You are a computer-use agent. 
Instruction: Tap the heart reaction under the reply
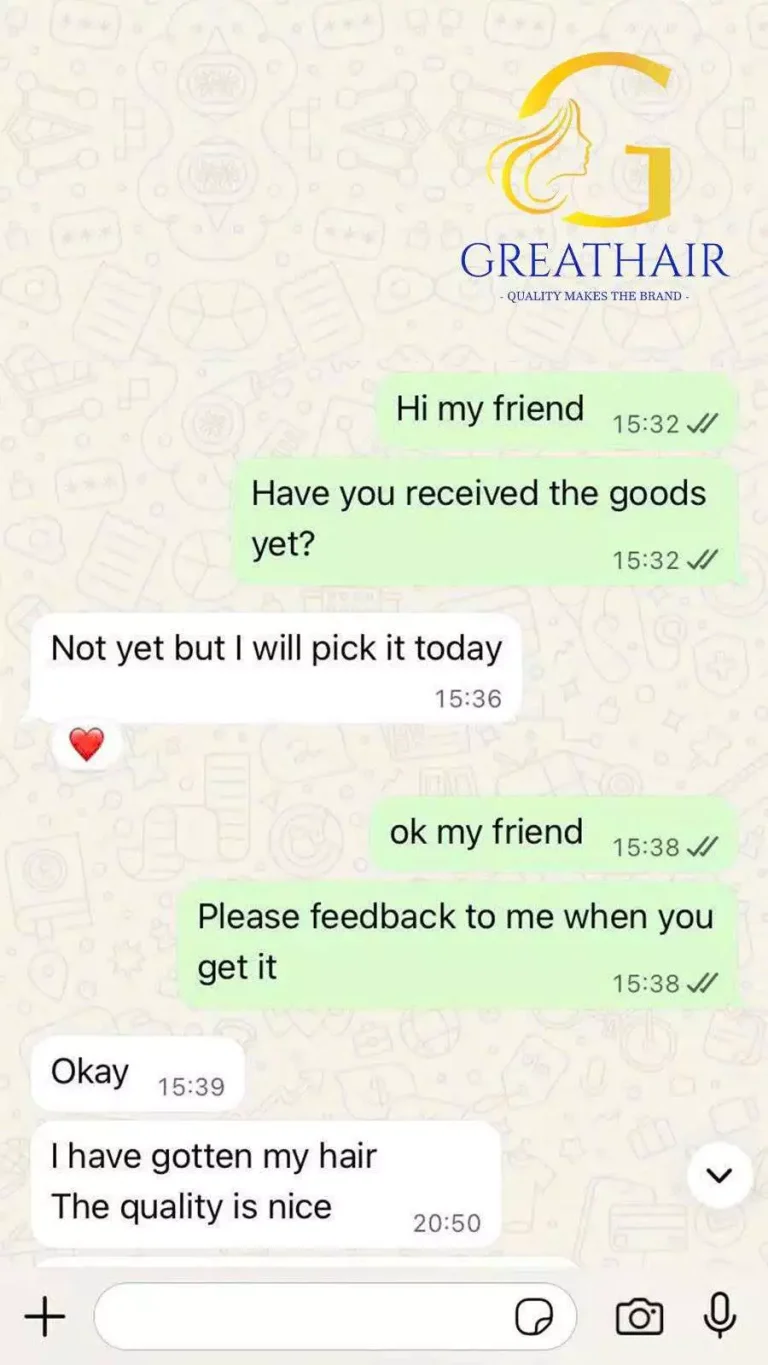pyautogui.click(x=88, y=743)
